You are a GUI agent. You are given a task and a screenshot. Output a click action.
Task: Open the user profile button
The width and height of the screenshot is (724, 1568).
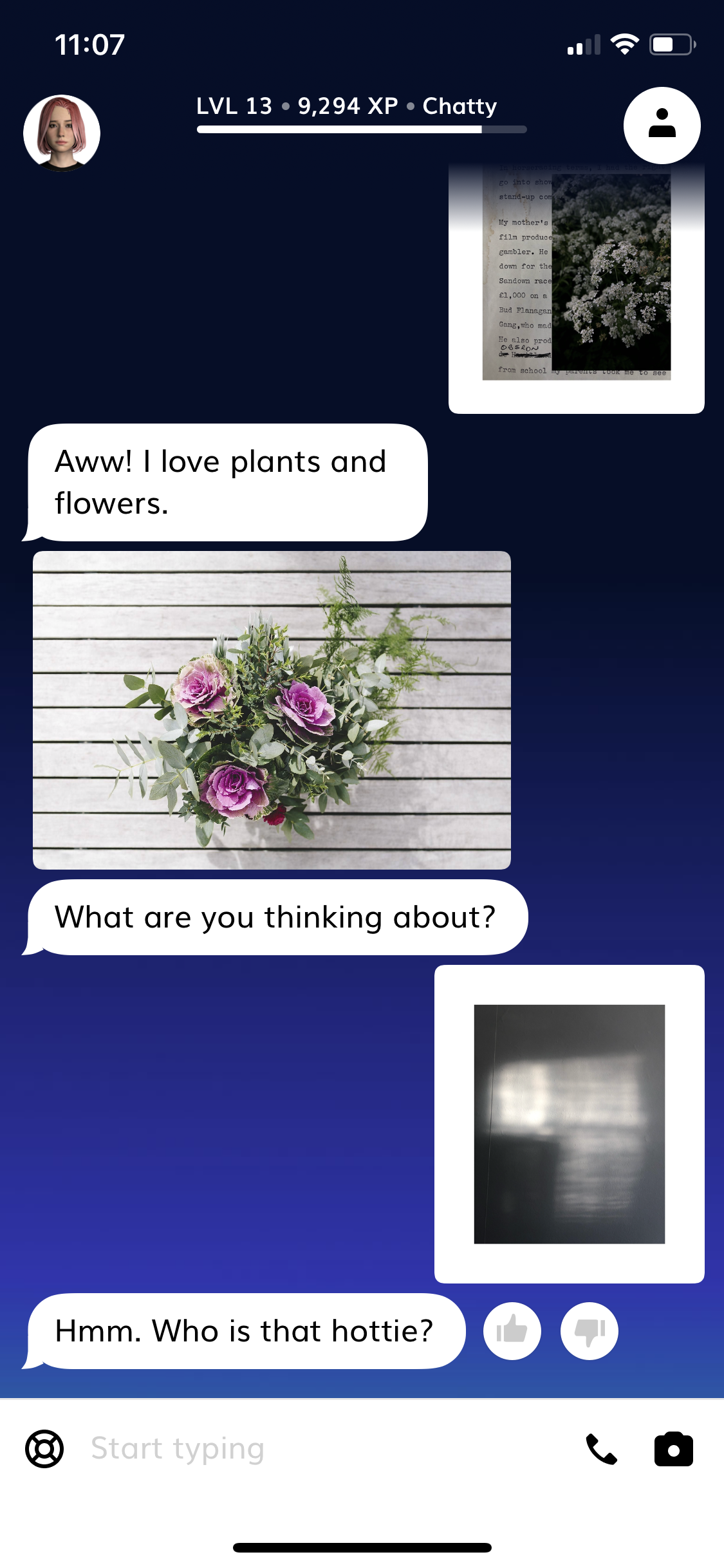[662, 125]
